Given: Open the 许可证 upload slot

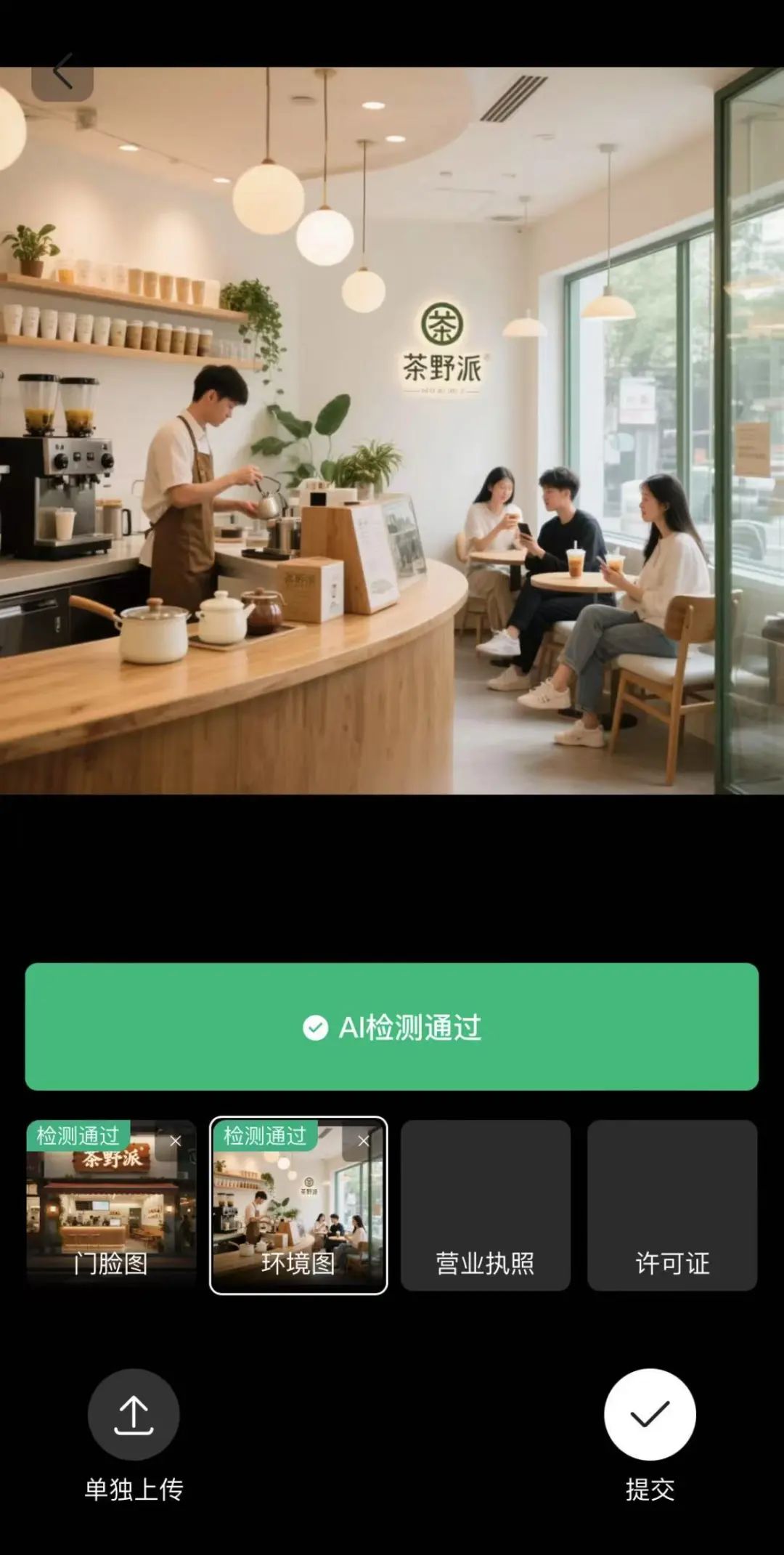Looking at the screenshot, I should (672, 1206).
